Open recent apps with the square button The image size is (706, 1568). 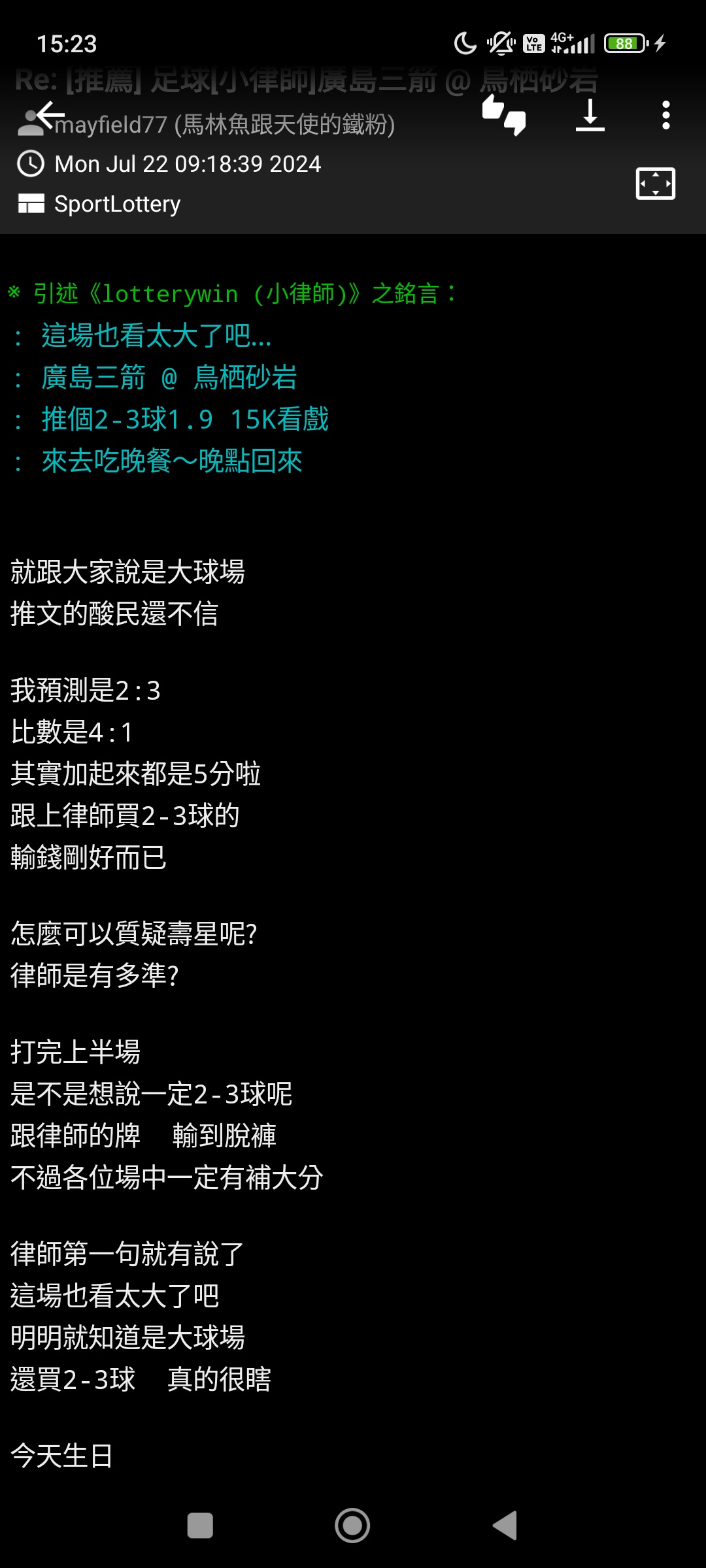point(200,1526)
